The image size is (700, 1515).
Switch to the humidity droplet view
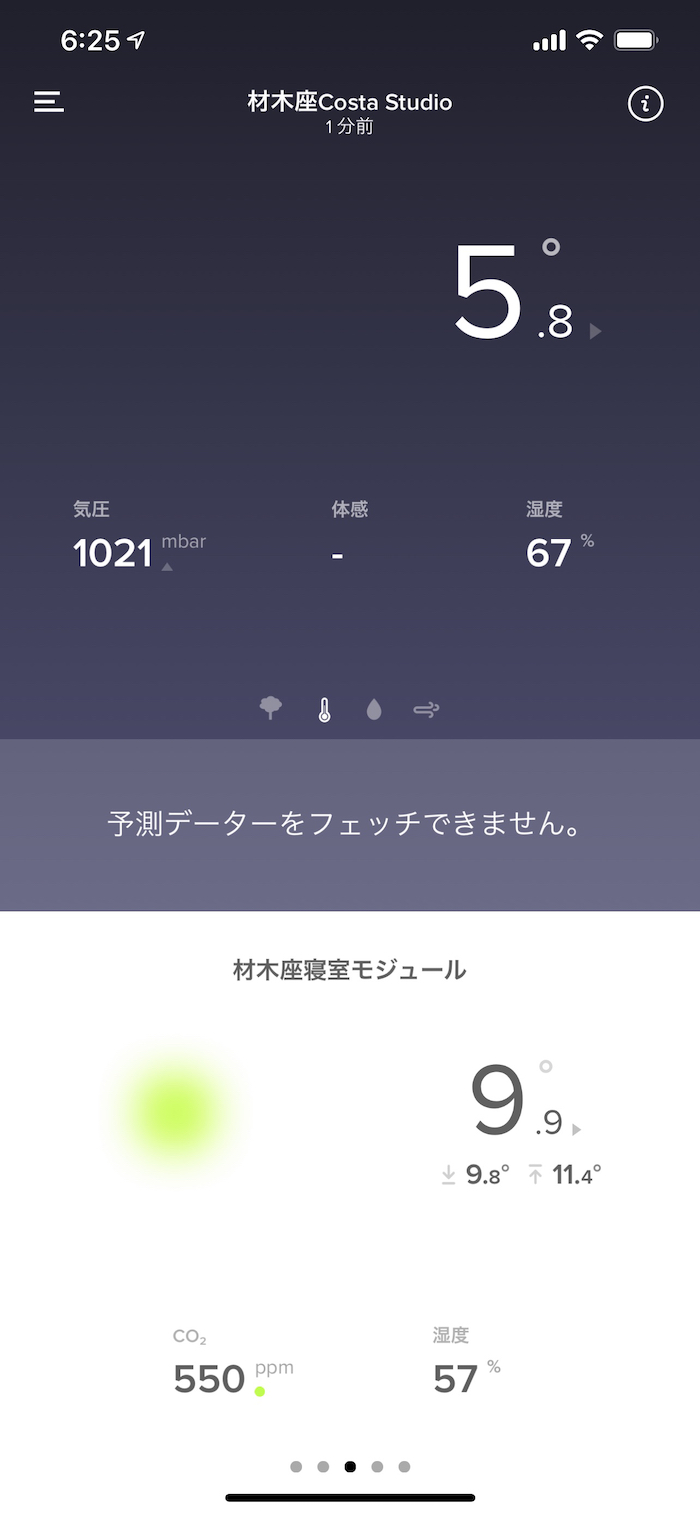(374, 710)
